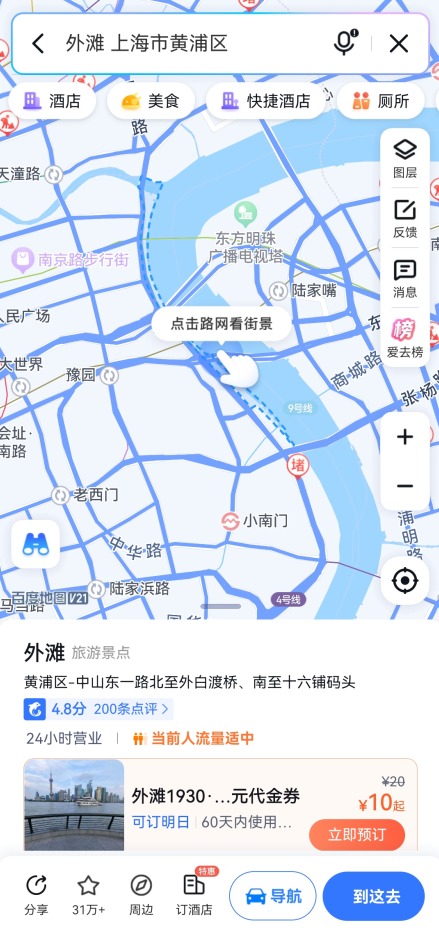Image resolution: width=439 pixels, height=928 pixels.
Task: Tap the voice search microphone
Action: [x=345, y=43]
